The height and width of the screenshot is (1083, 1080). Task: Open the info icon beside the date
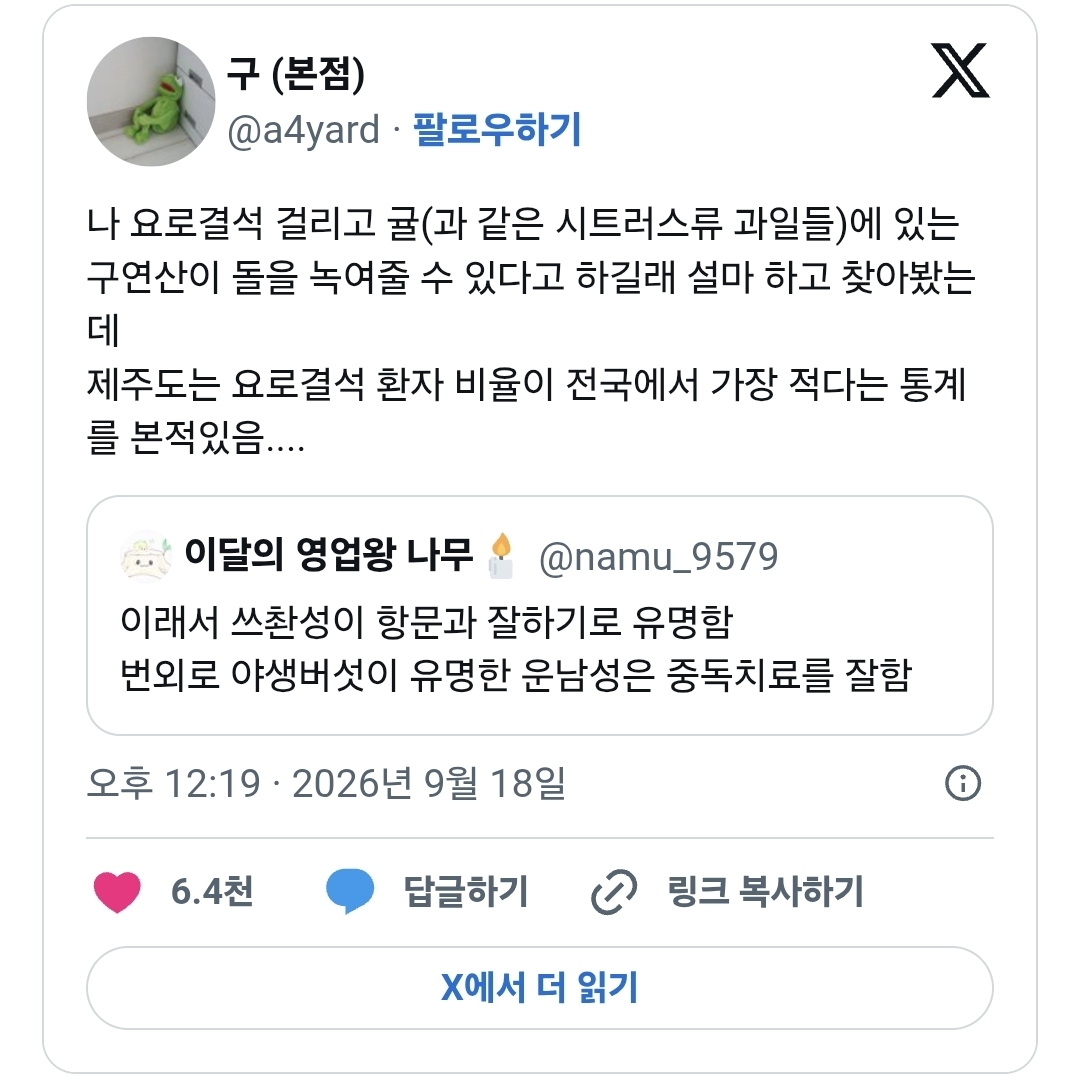pyautogui.click(x=963, y=783)
